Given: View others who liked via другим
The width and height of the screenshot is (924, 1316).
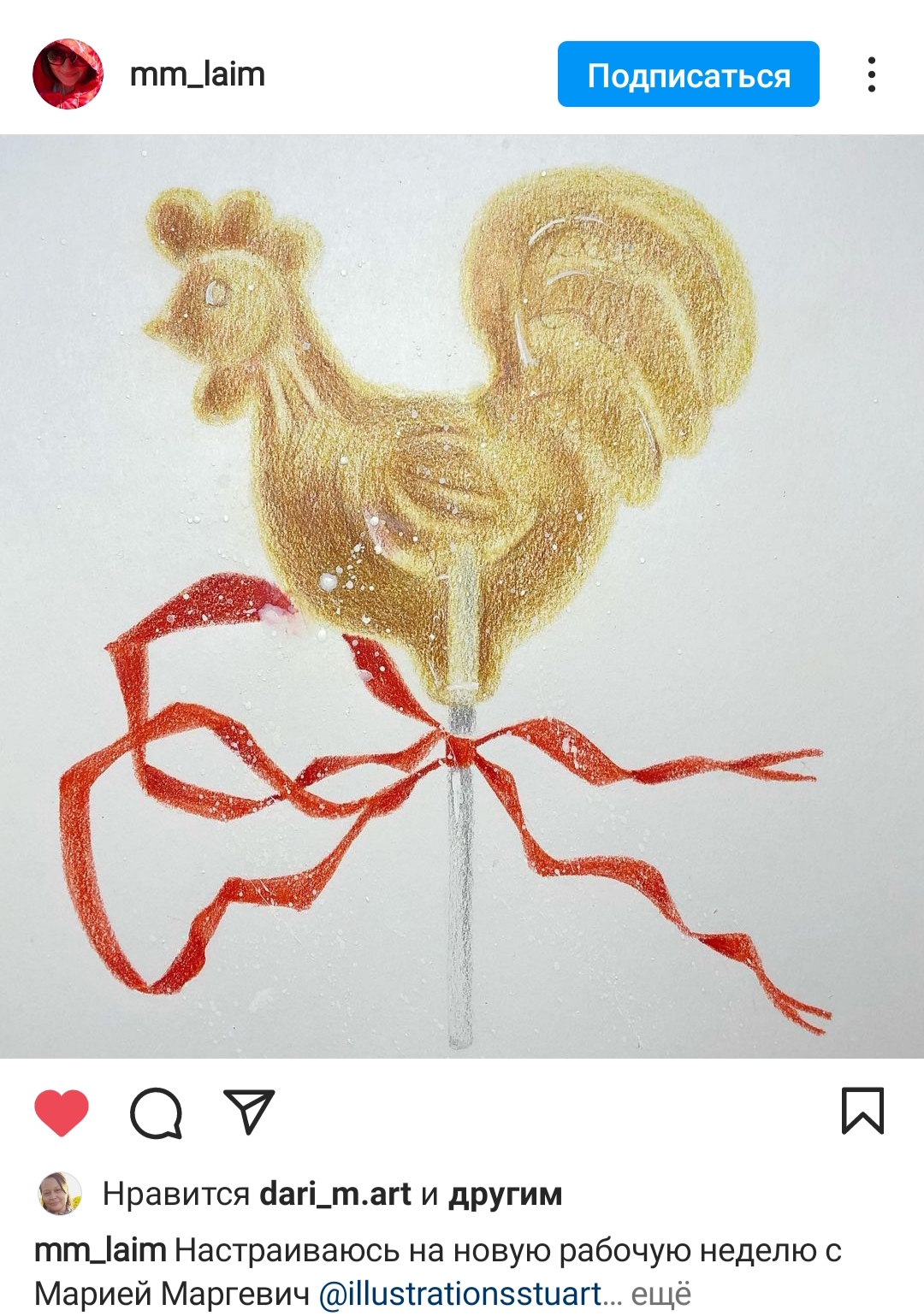Looking at the screenshot, I should (505, 1194).
